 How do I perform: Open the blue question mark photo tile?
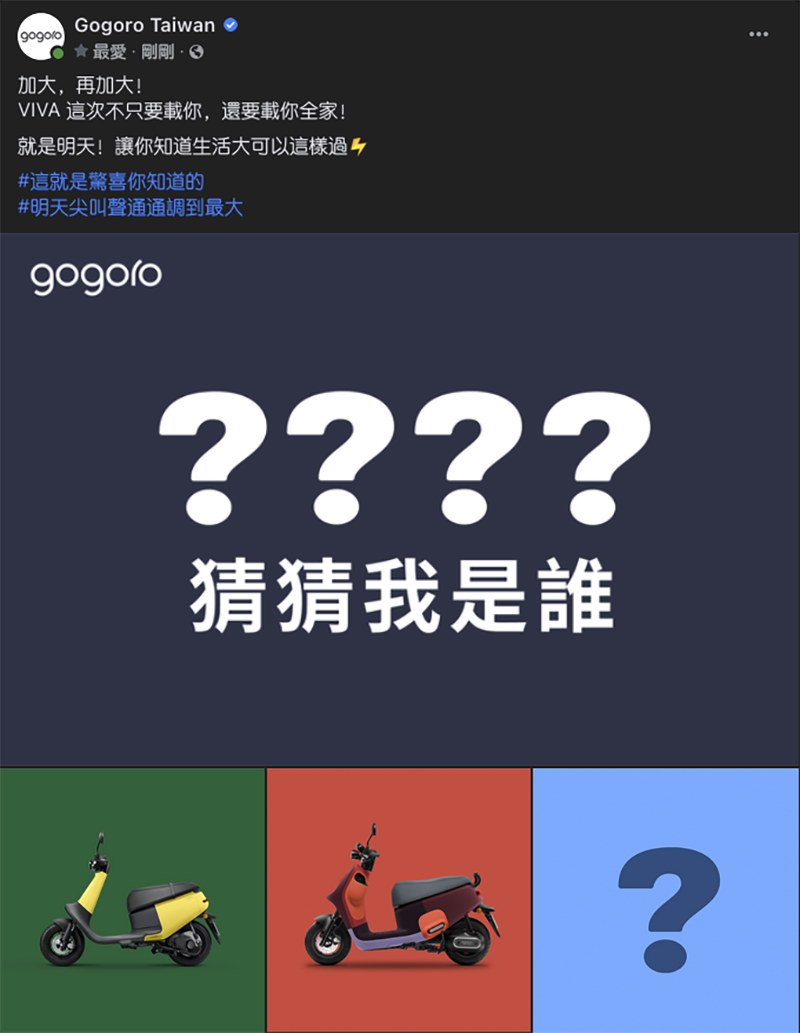(667, 900)
